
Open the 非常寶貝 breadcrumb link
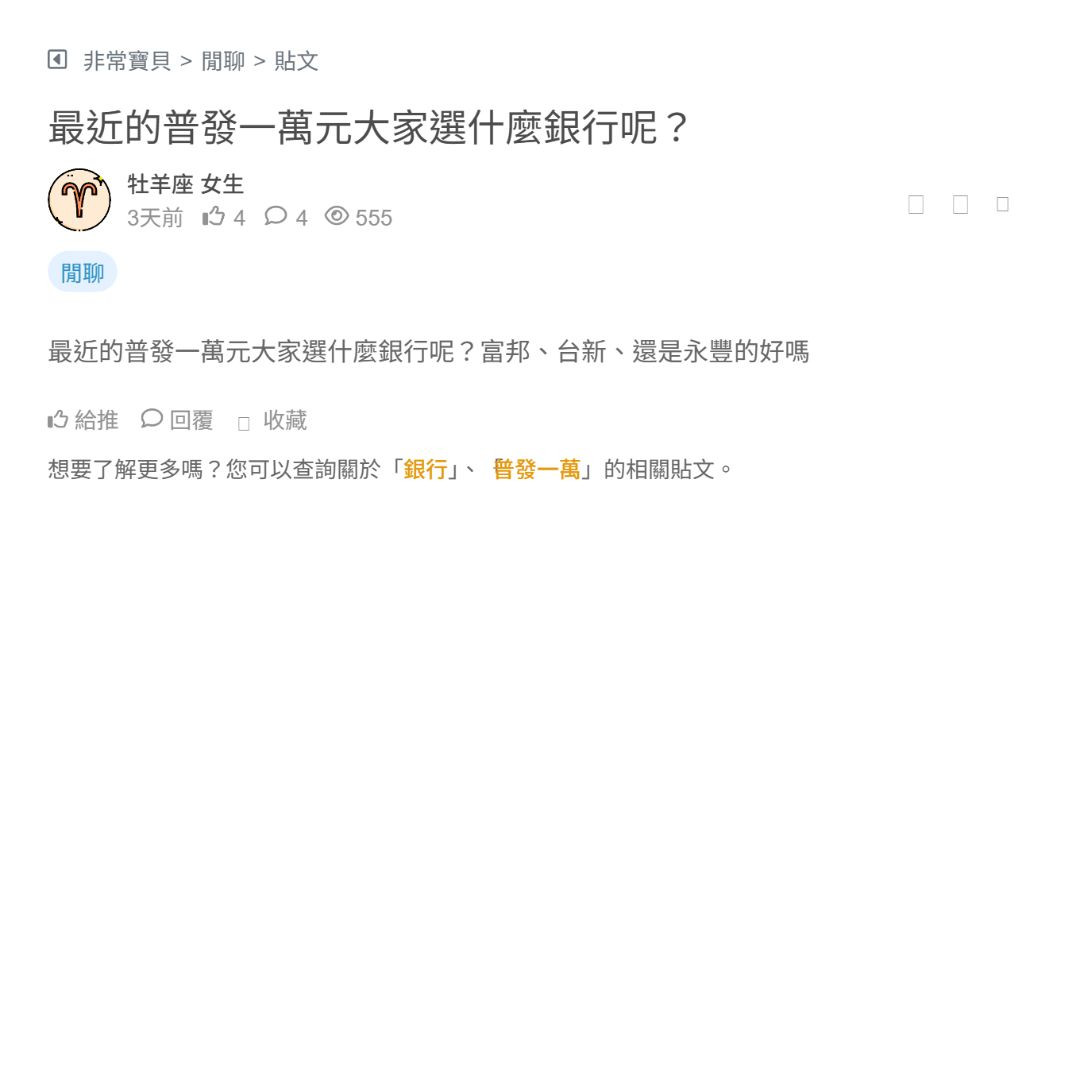point(127,61)
